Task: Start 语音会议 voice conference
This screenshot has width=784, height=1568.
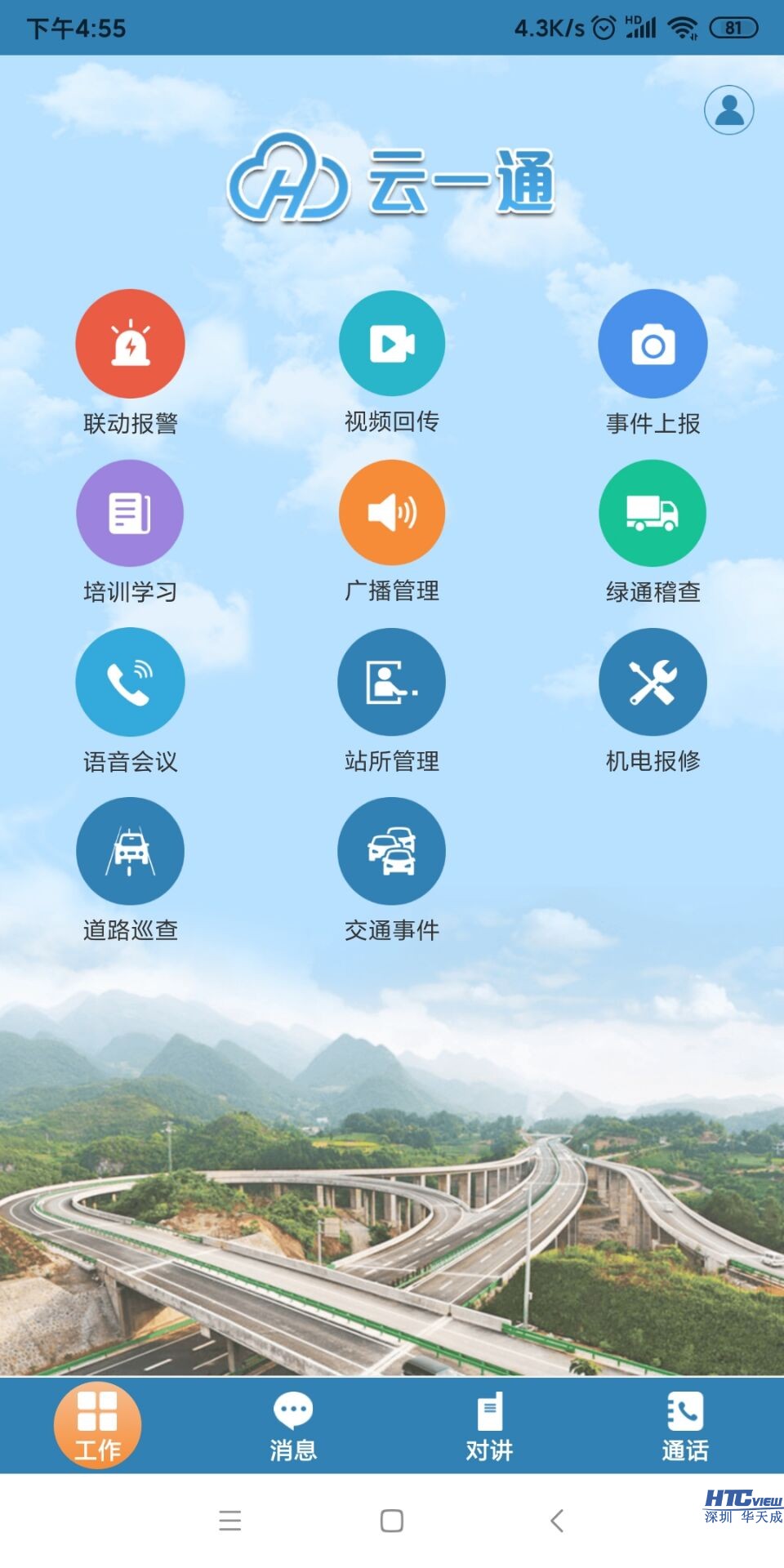Action: tap(130, 682)
